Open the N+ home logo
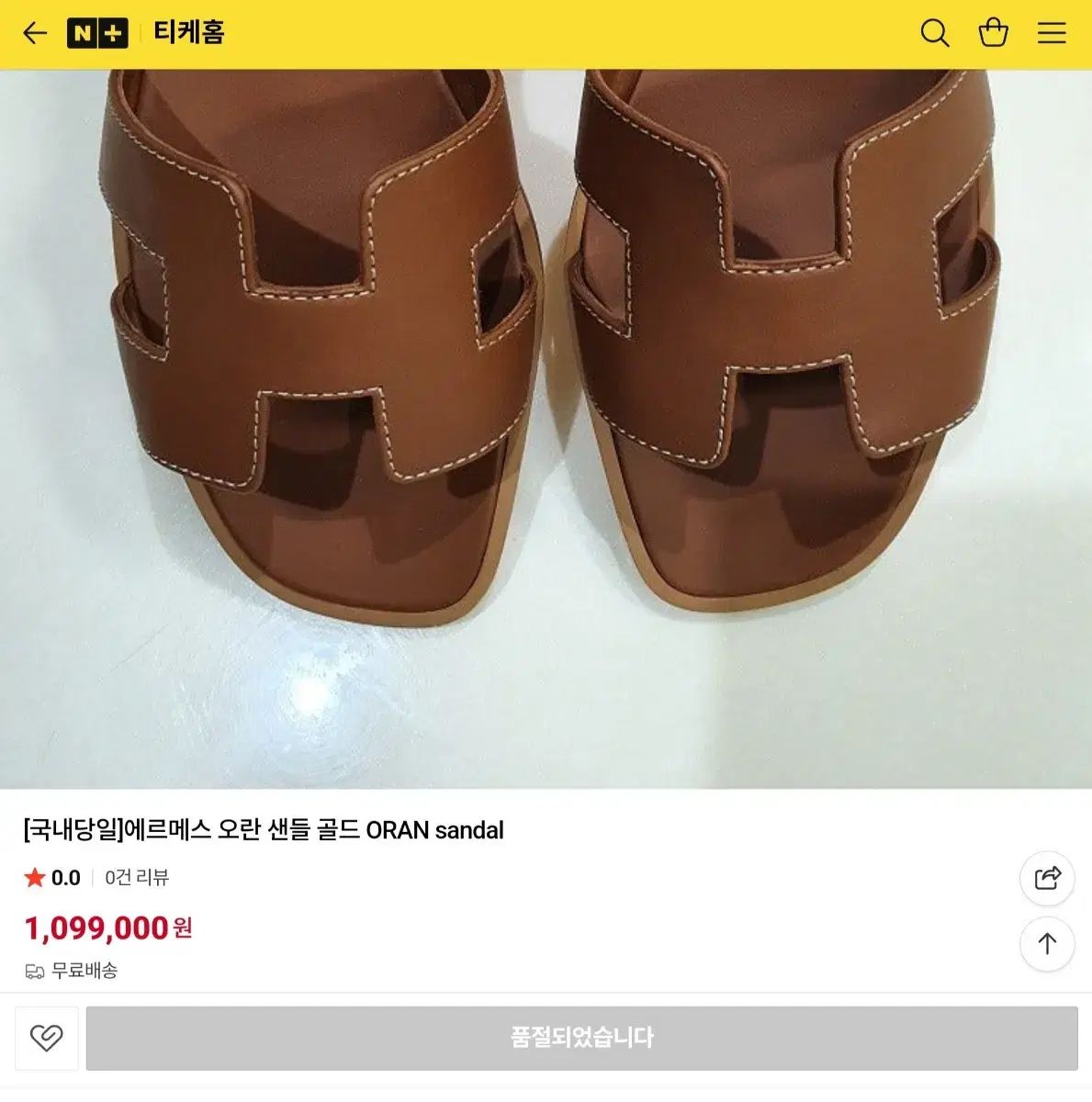Viewport: 1092px width, 1102px height. 97,34
